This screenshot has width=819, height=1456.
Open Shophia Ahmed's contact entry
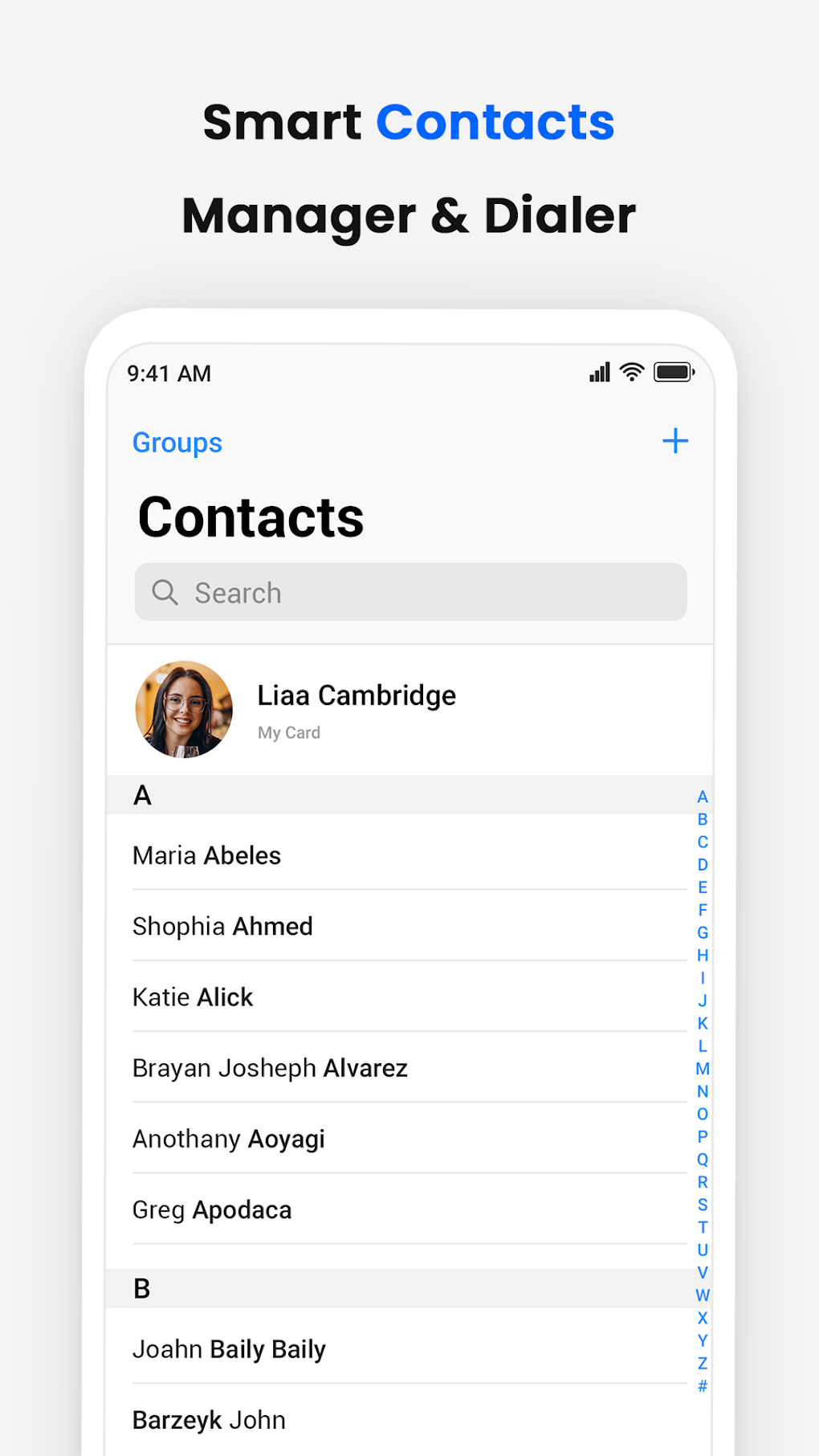[222, 925]
